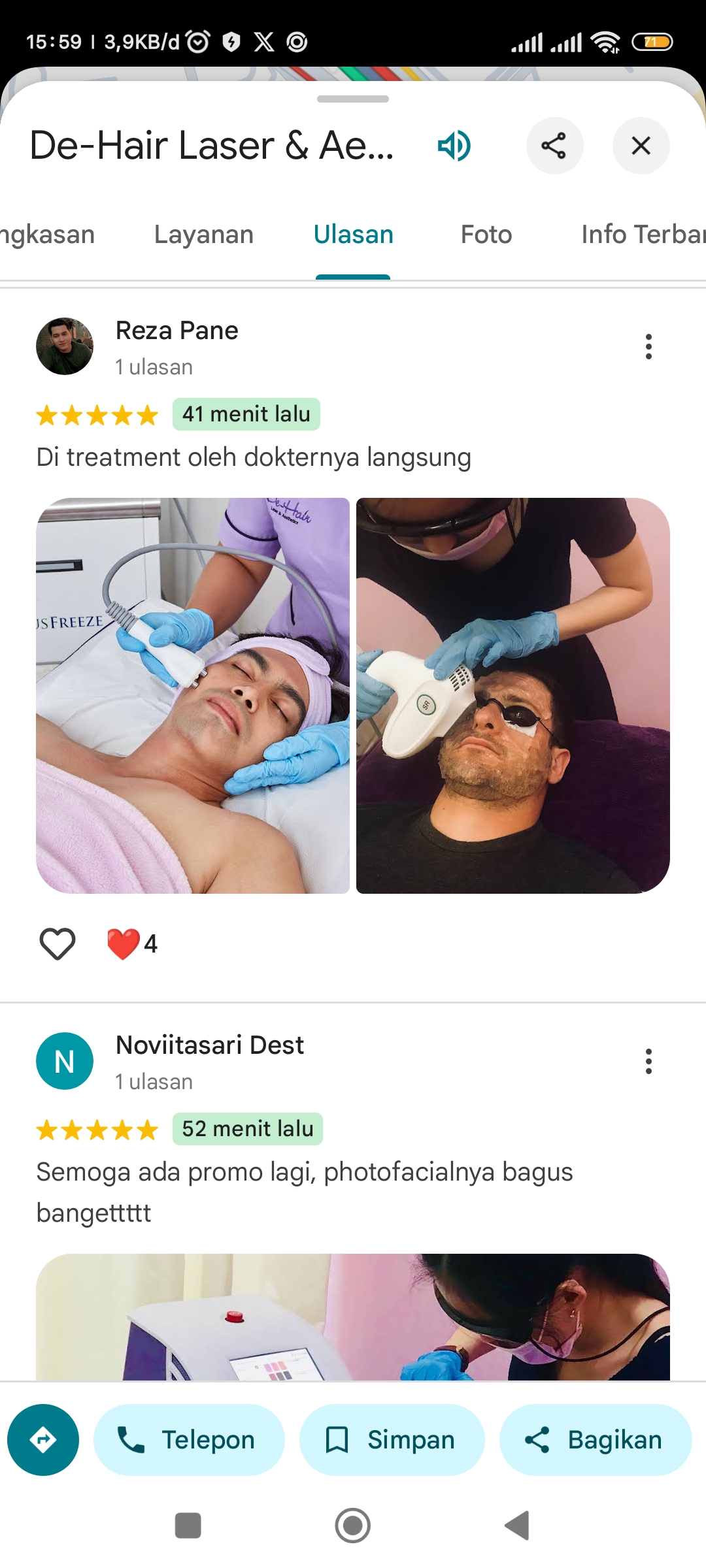
Task: Open overflow menu on Noviitasari Dest's review
Action: coord(648,1061)
